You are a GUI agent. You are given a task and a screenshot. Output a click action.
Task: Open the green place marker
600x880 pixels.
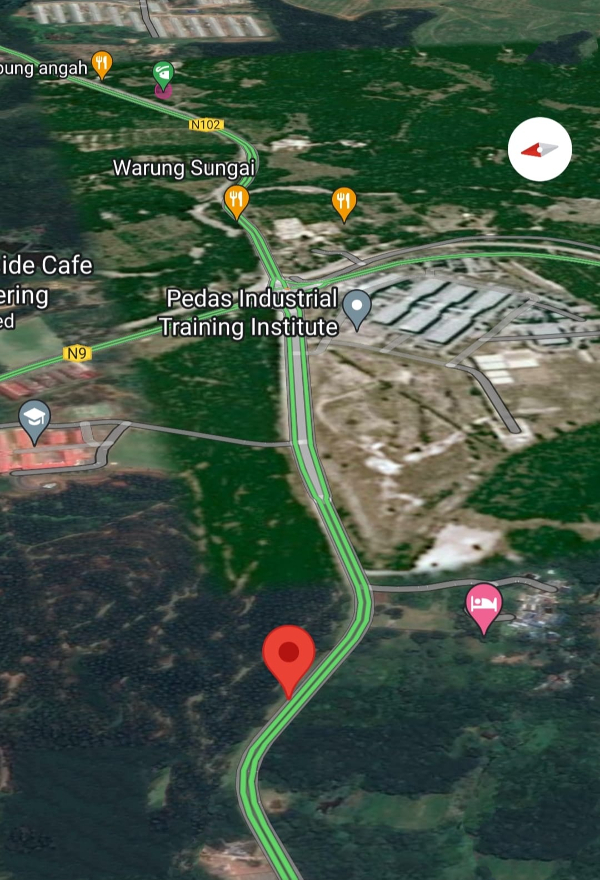tap(162, 75)
